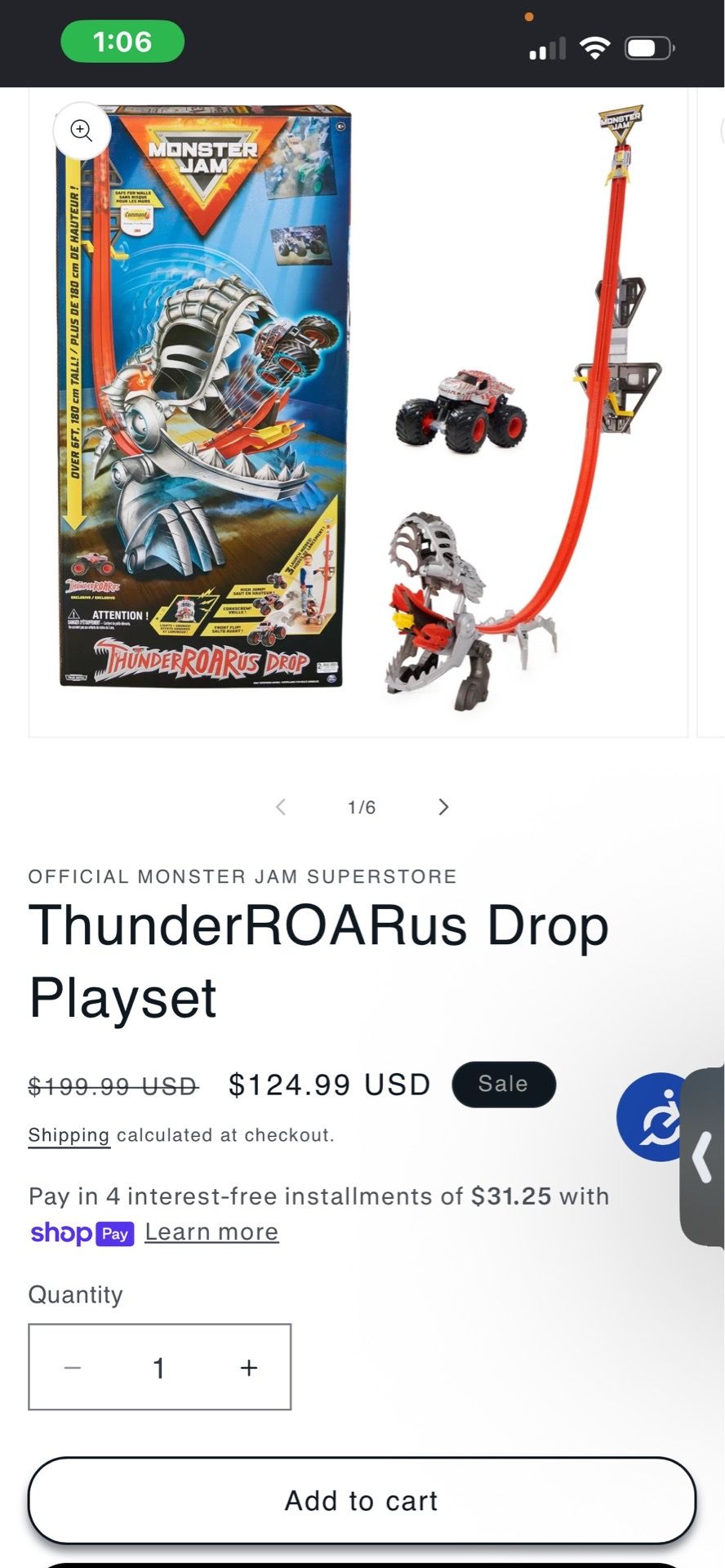
Task: Open the Shipping policy link
Action: 69,1135
